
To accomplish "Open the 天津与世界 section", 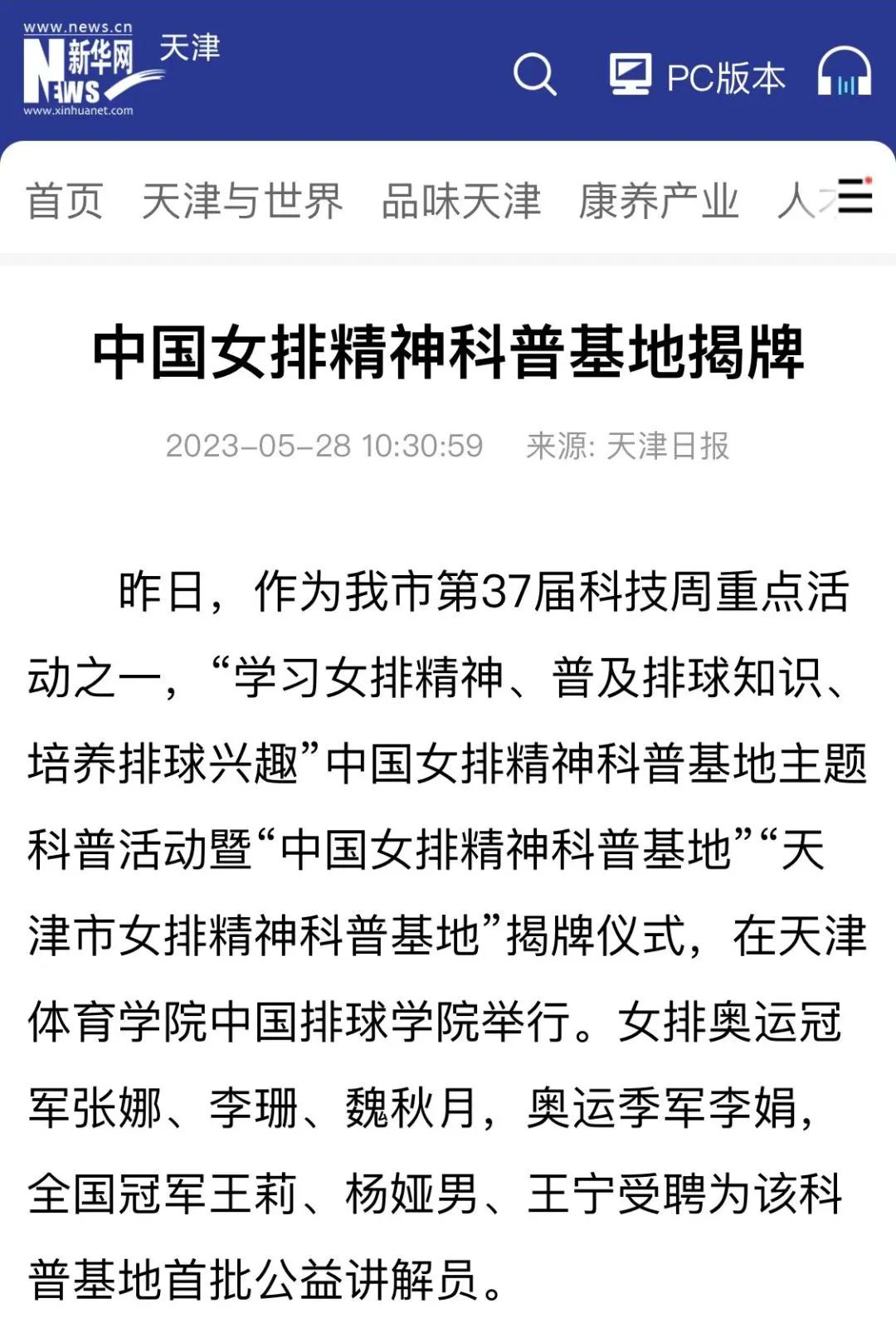I will (241, 201).
